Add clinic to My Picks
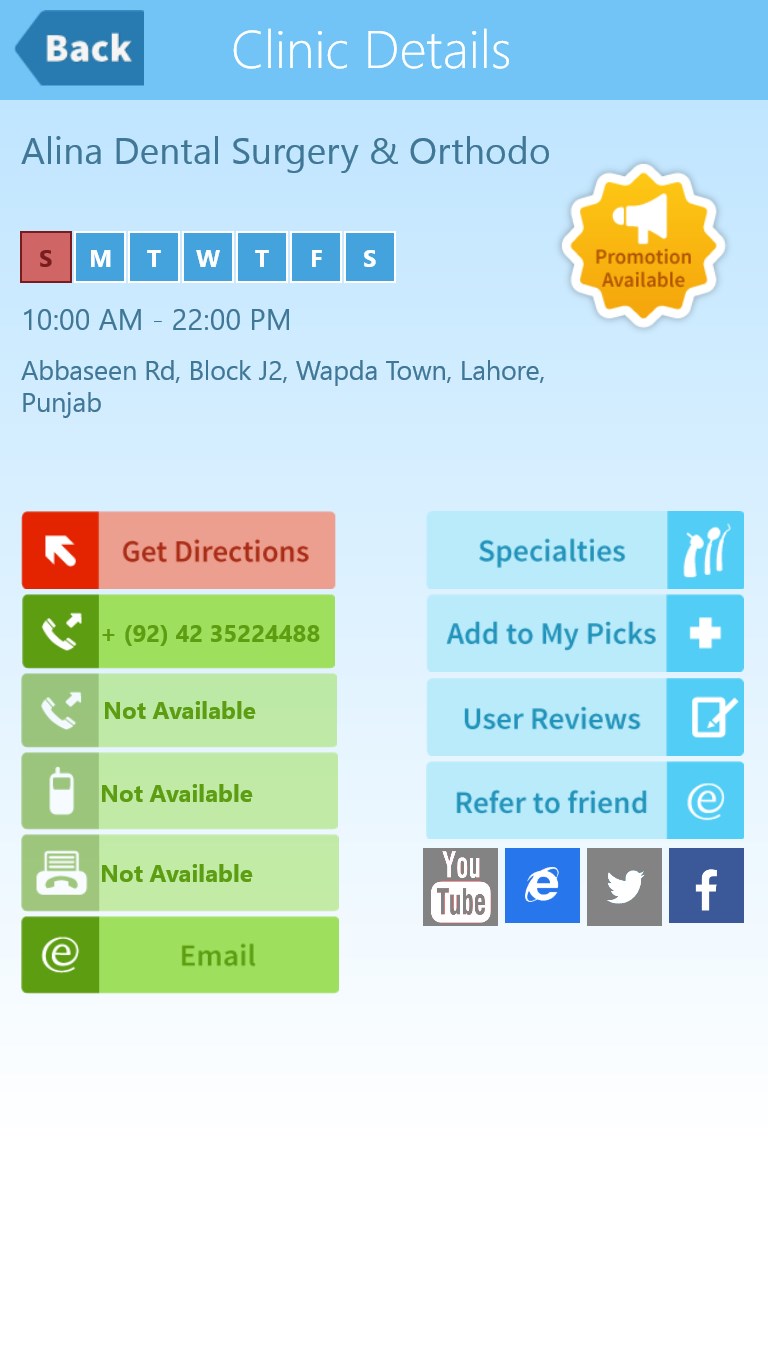 tap(585, 633)
